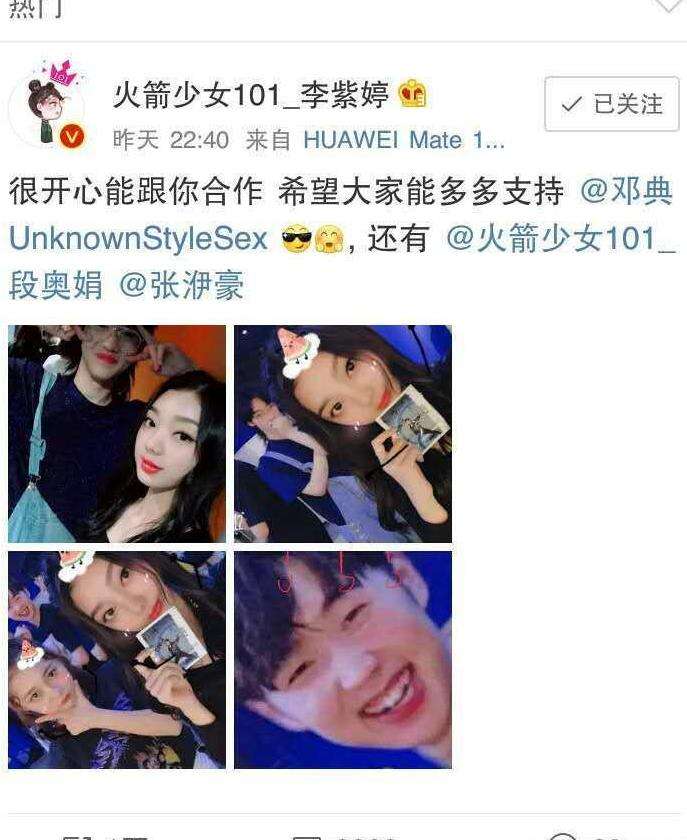Unfollow via the 已关注 button

pos(612,104)
